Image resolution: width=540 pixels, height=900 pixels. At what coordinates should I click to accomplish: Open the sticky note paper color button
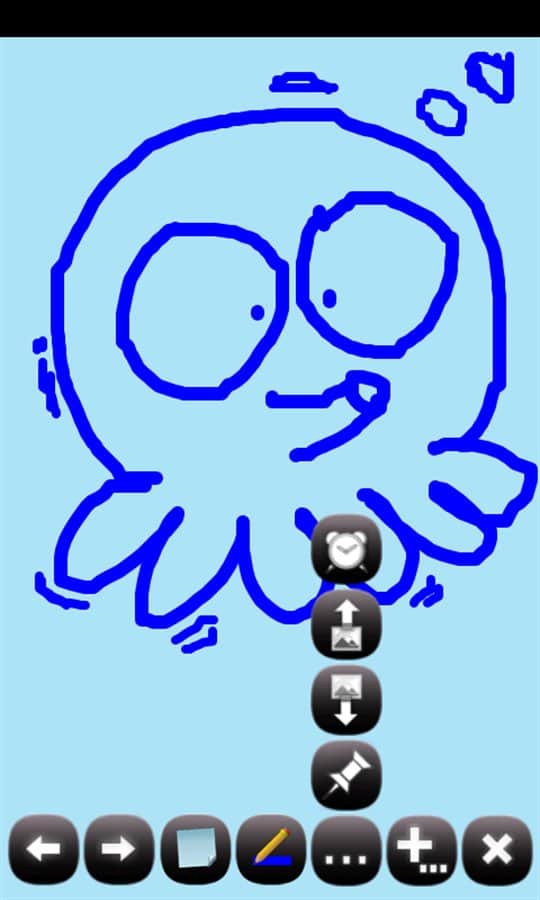[x=195, y=849]
